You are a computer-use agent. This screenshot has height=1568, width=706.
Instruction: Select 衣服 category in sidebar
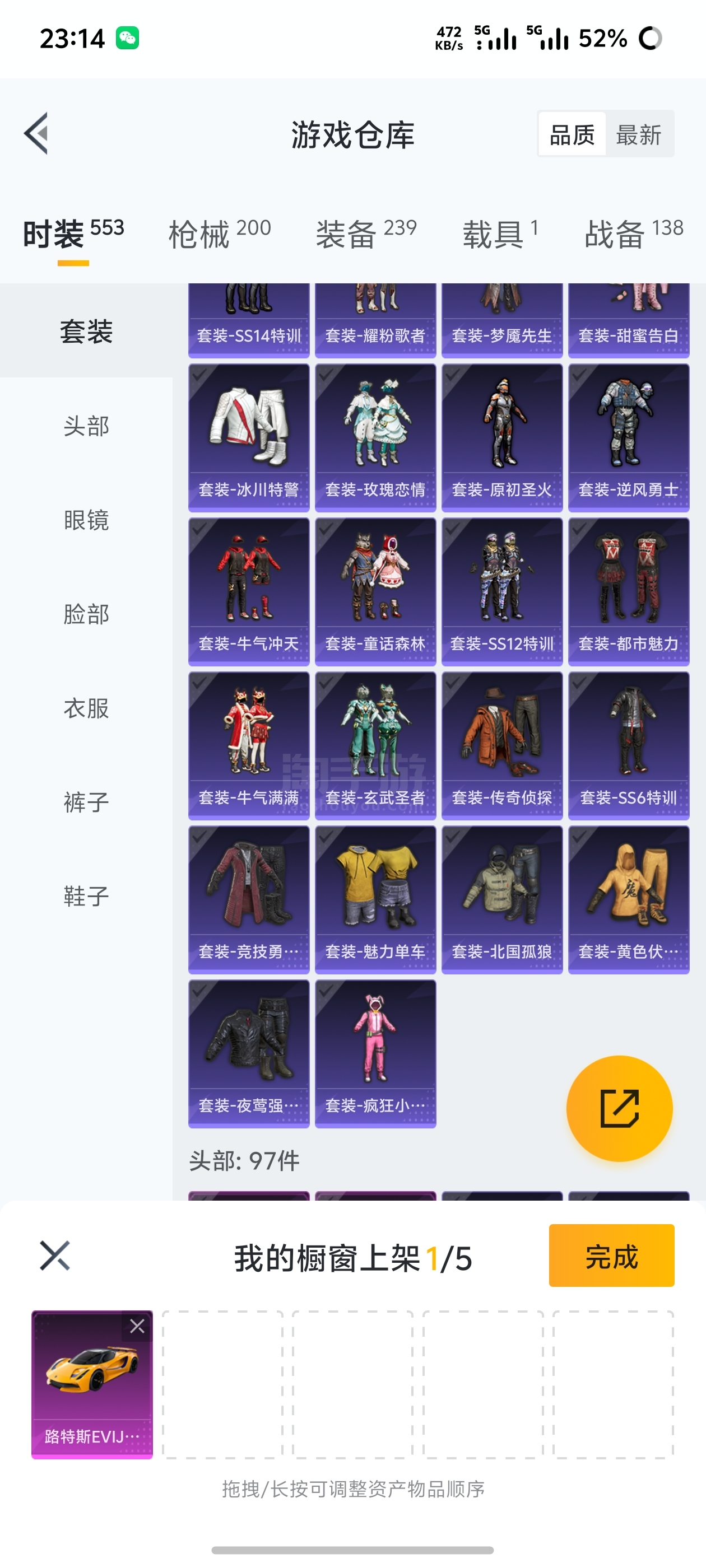[x=86, y=708]
